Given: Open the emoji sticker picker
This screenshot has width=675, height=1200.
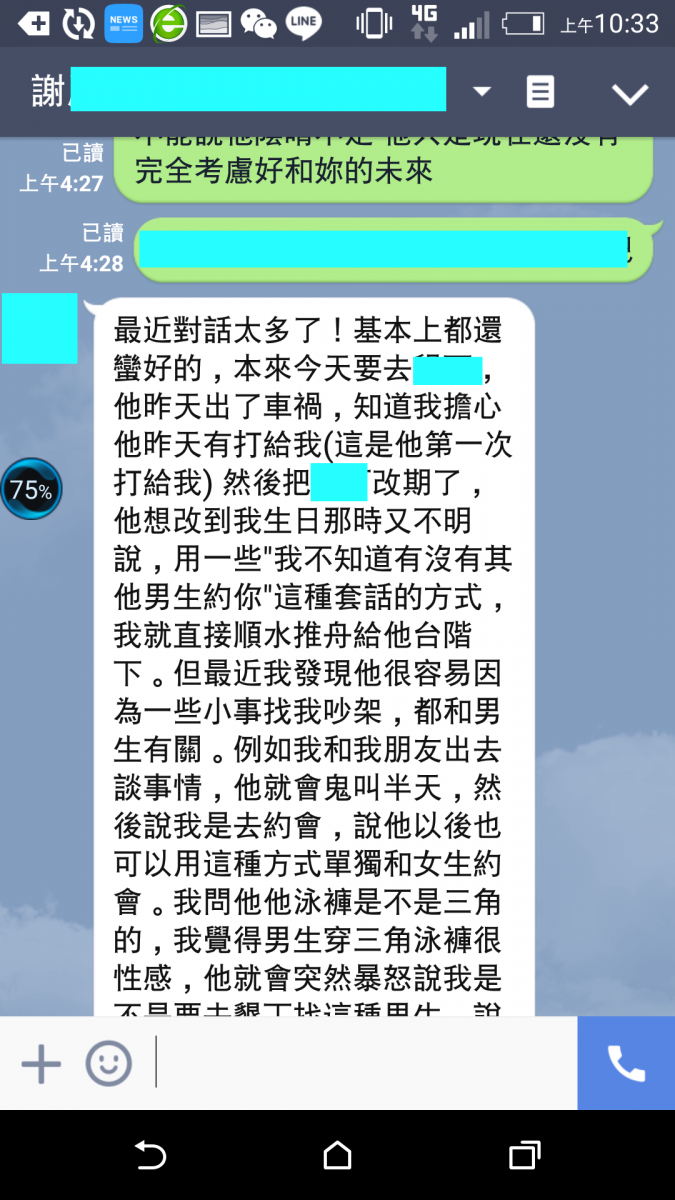Looking at the screenshot, I should point(108,1062).
